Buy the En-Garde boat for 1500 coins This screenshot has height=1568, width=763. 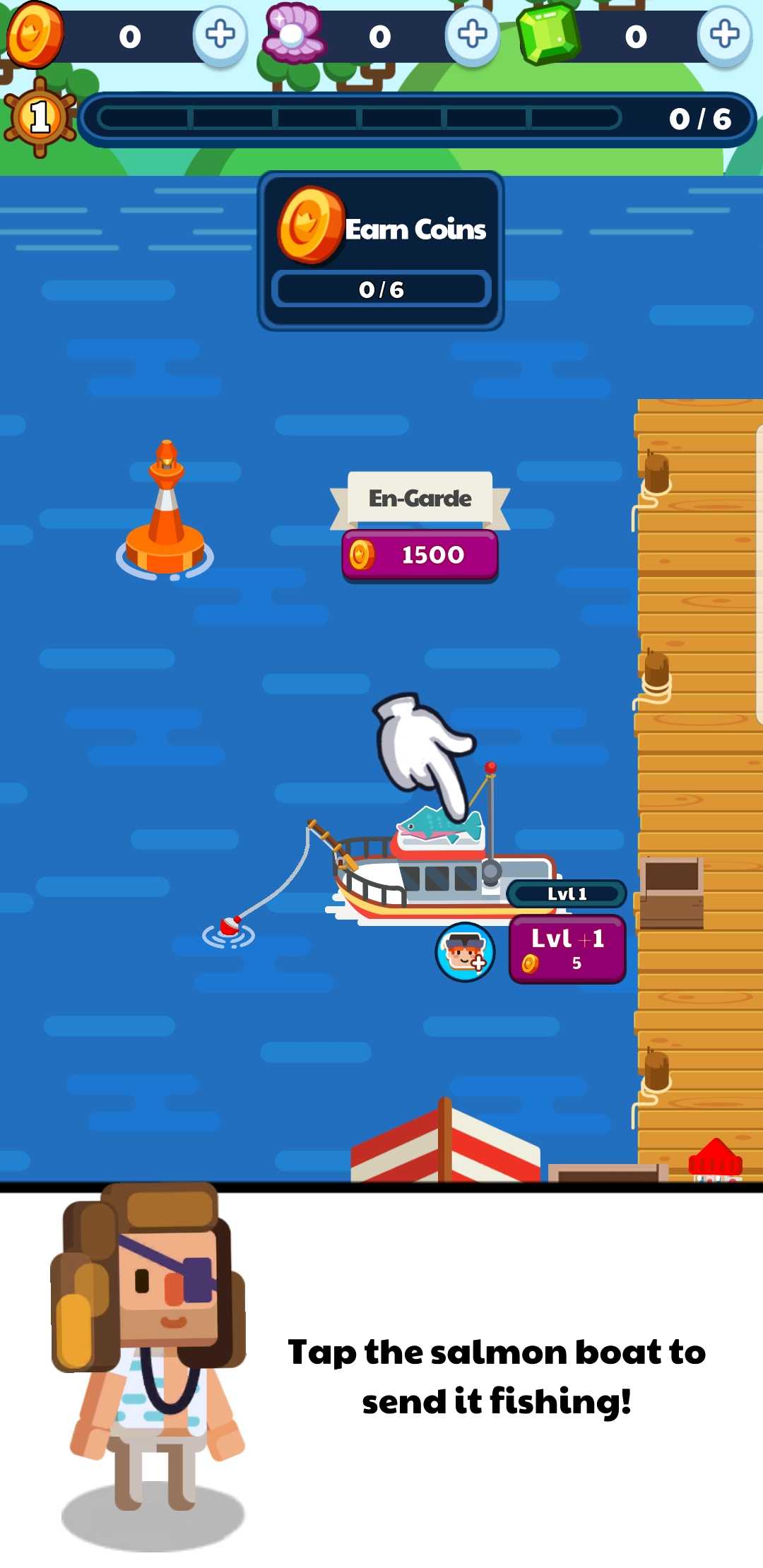(x=420, y=555)
